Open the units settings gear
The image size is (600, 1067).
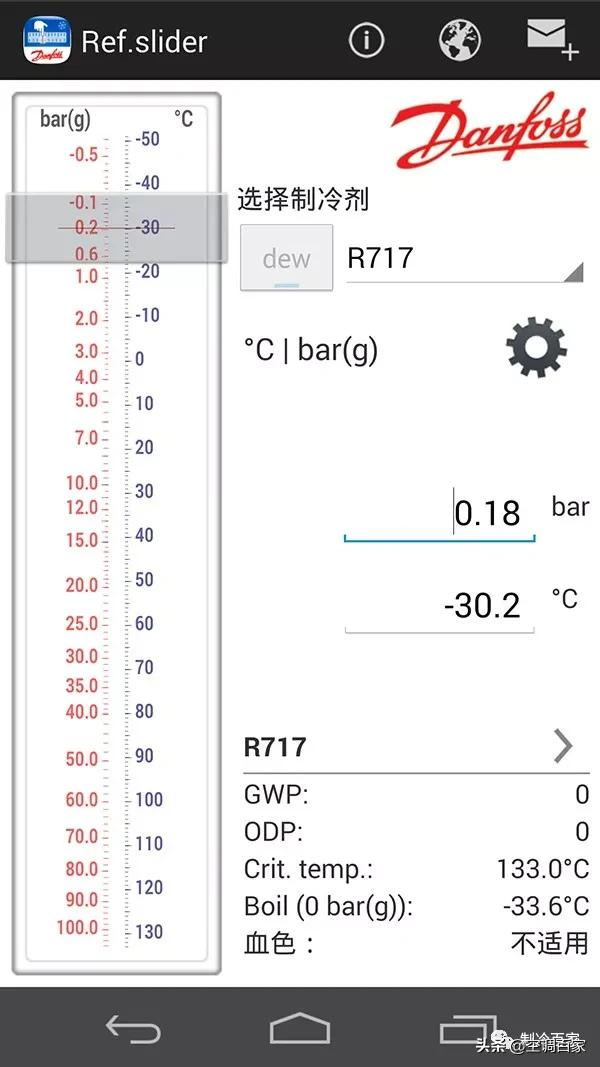click(x=536, y=350)
